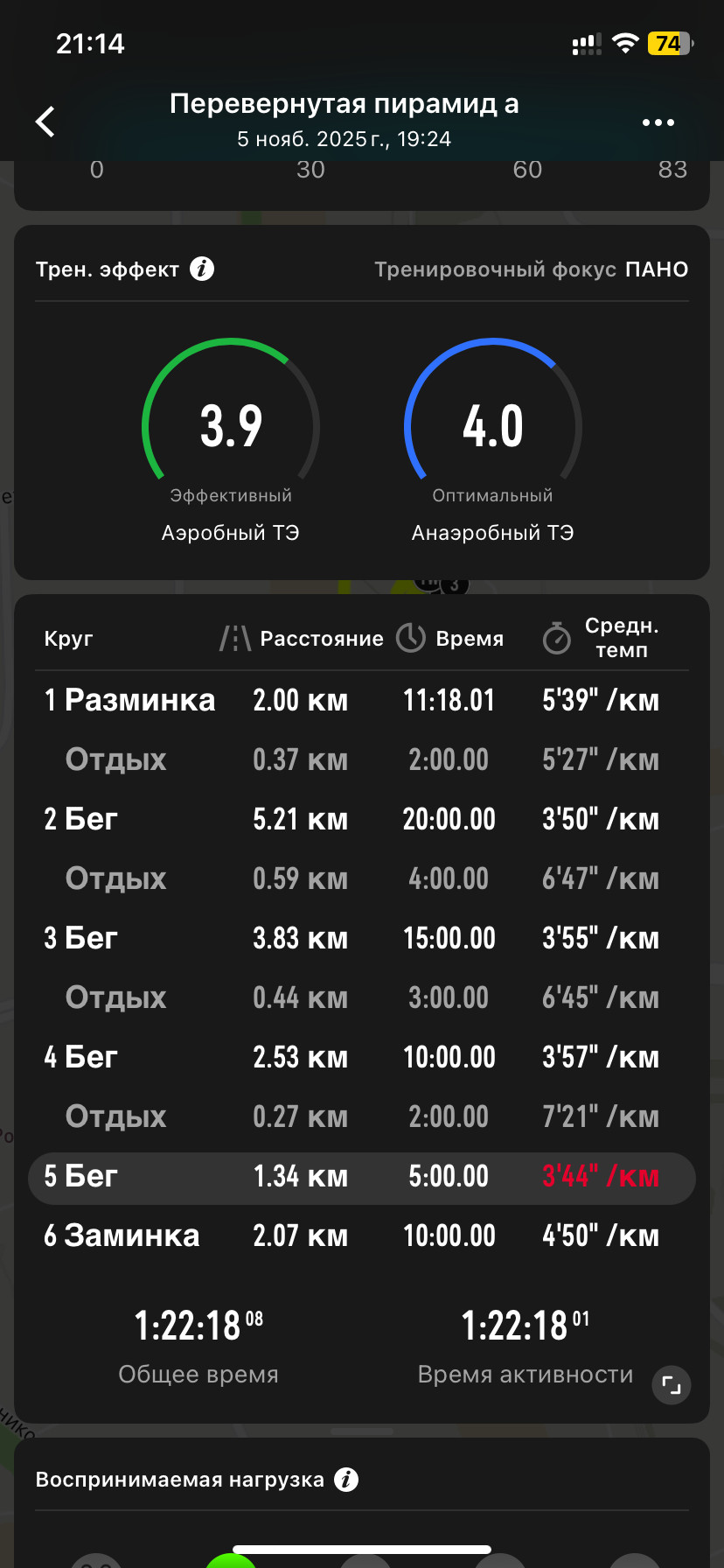
Task: Expand the laps table to full screen
Action: click(x=672, y=1385)
